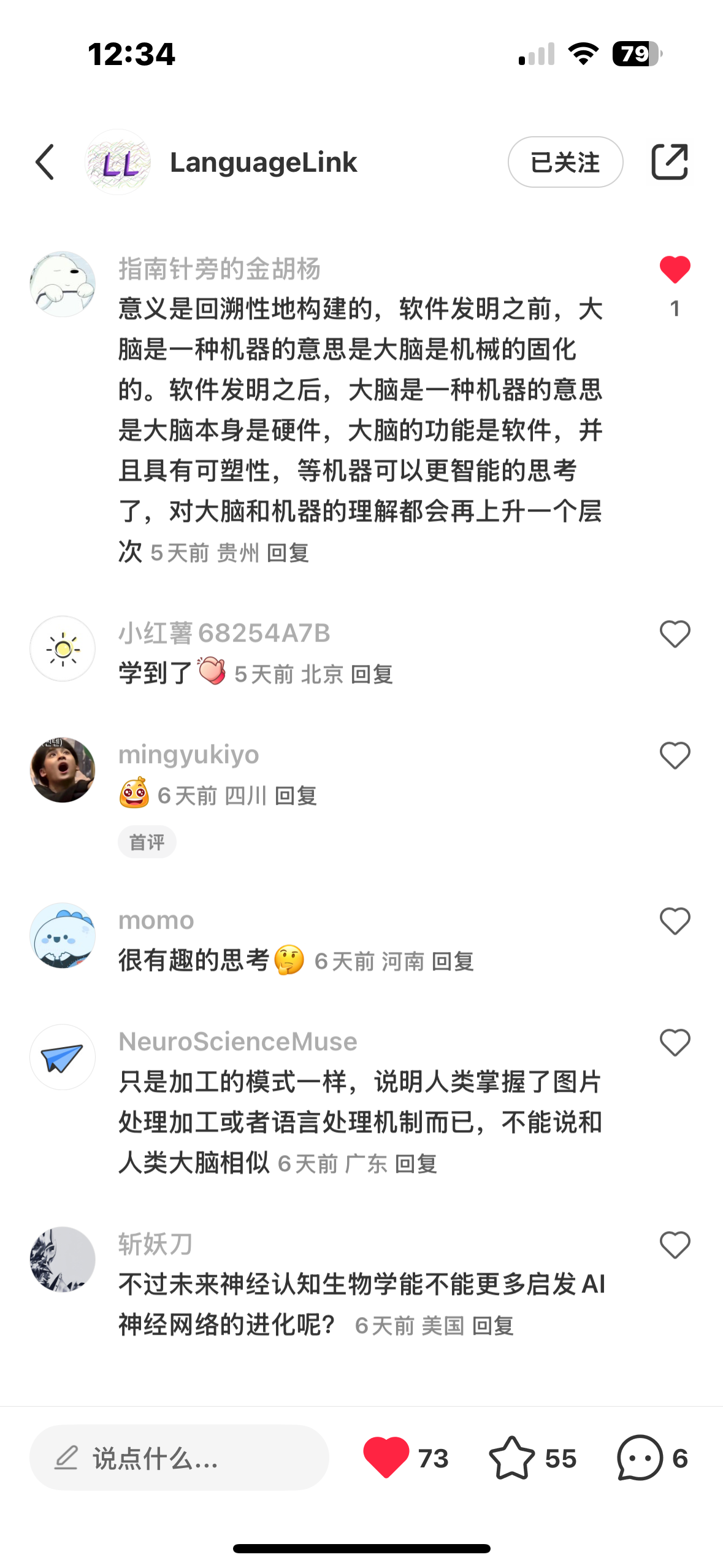Screen dimensions: 723x1568
Task: Like mingyukiyo's comment
Action: pyautogui.click(x=675, y=755)
